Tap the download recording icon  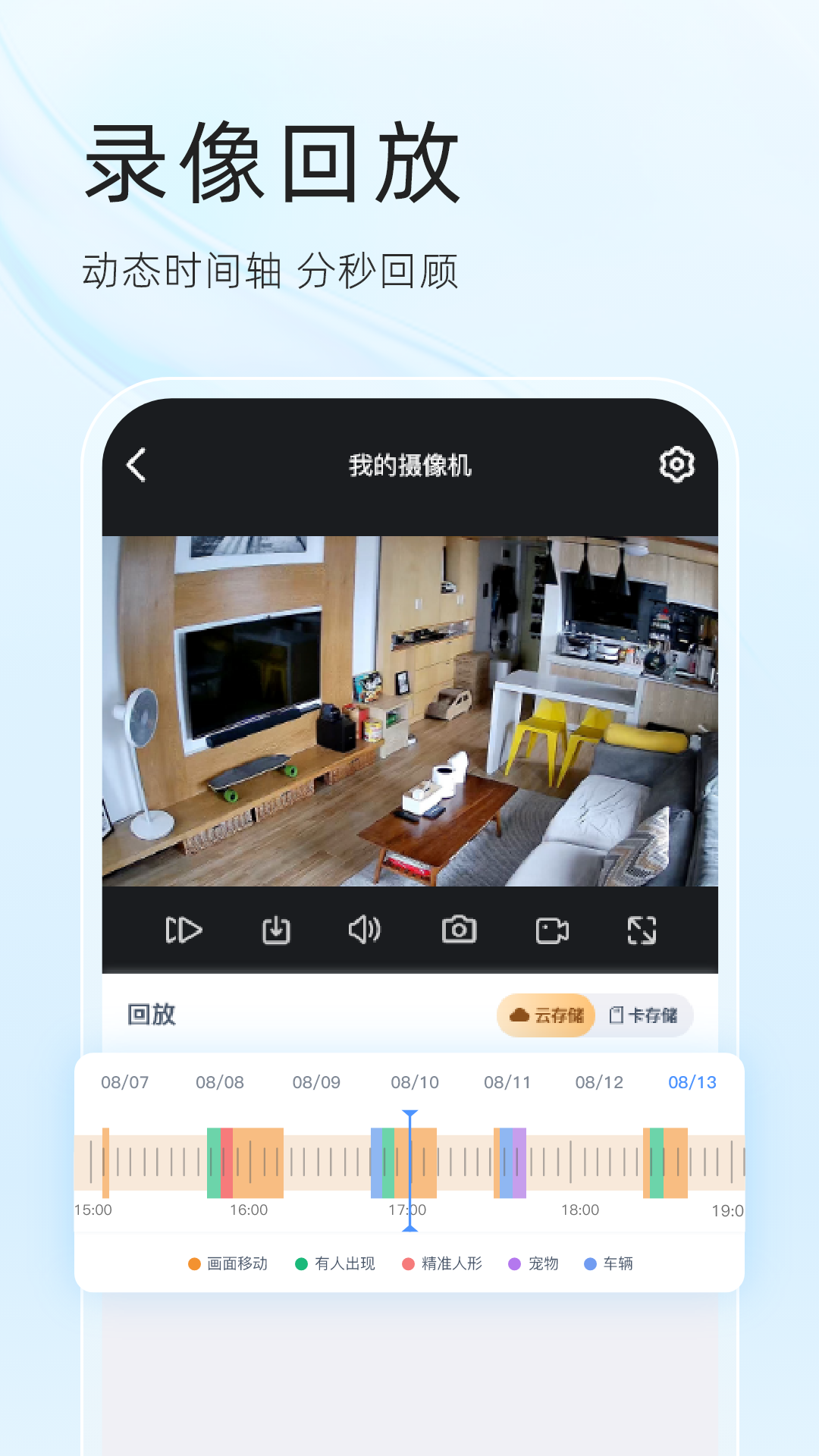tap(276, 930)
